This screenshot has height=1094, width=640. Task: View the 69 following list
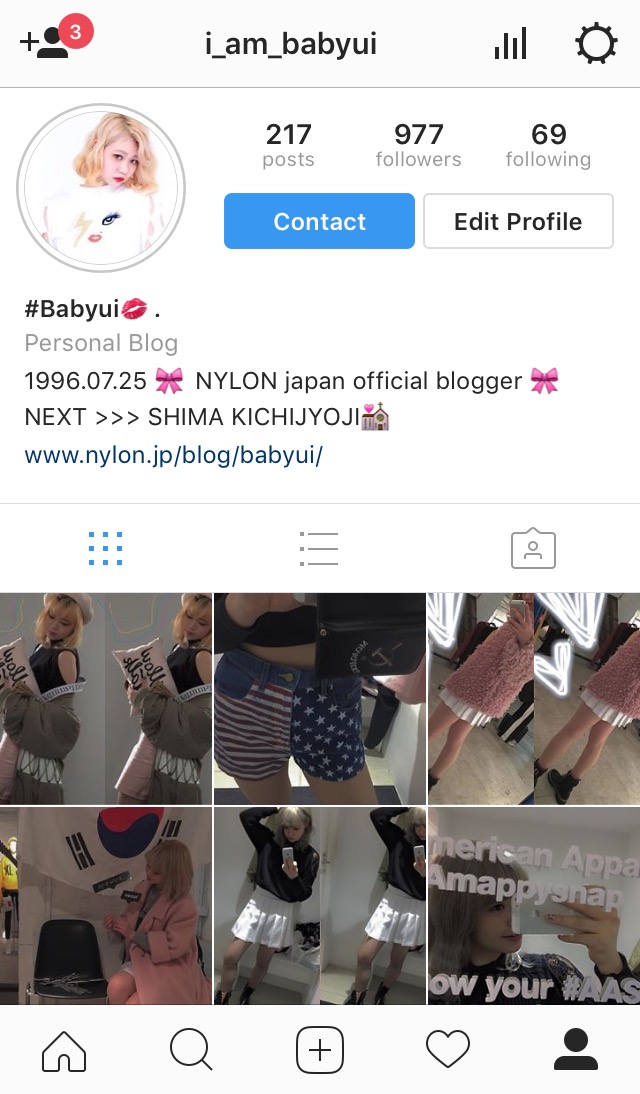[548, 145]
